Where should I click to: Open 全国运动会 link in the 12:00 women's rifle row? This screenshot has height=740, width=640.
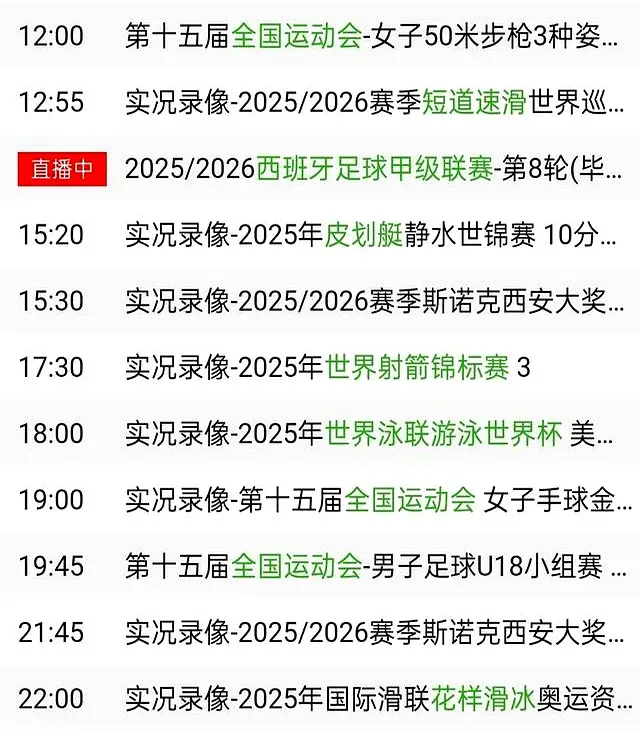[295, 37]
